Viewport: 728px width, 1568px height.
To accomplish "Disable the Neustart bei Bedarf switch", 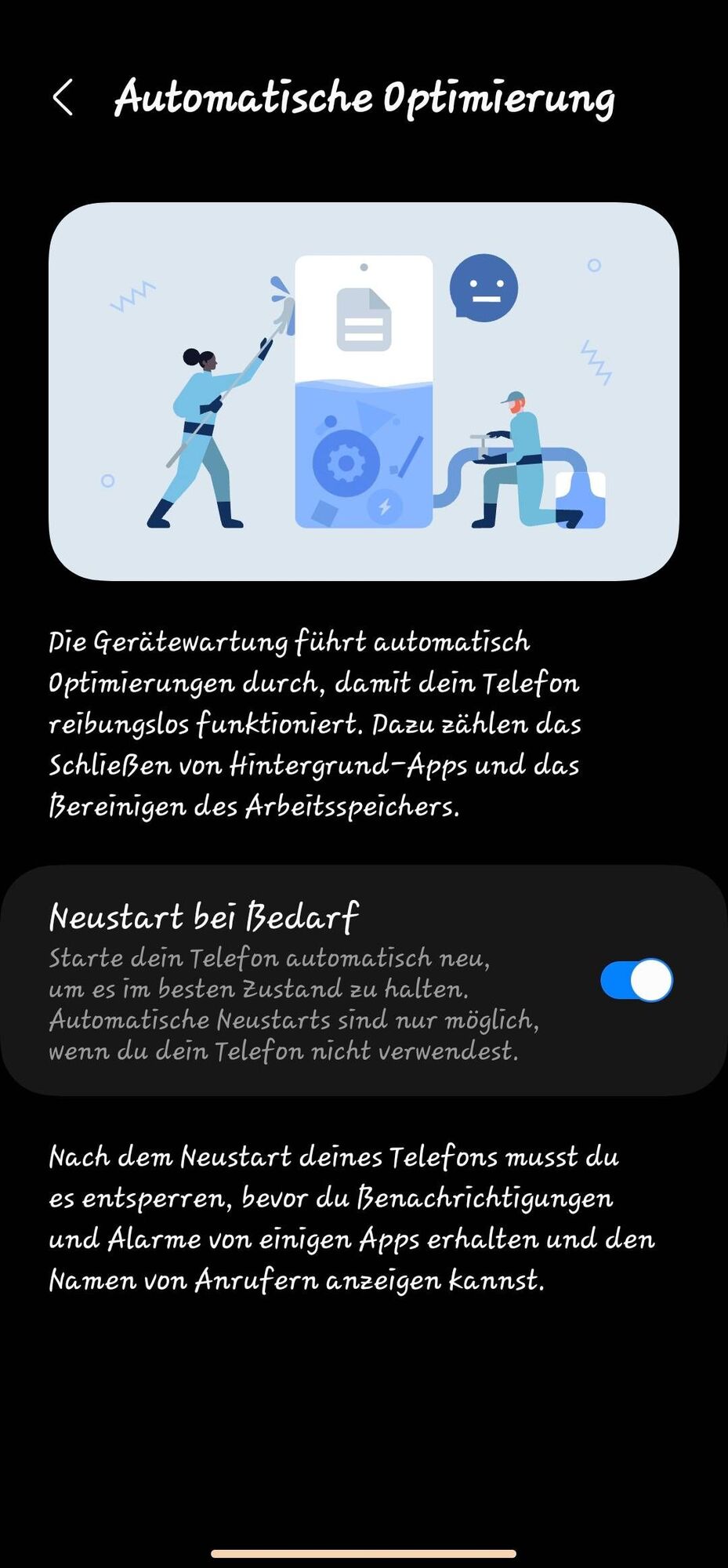I will pyautogui.click(x=636, y=980).
